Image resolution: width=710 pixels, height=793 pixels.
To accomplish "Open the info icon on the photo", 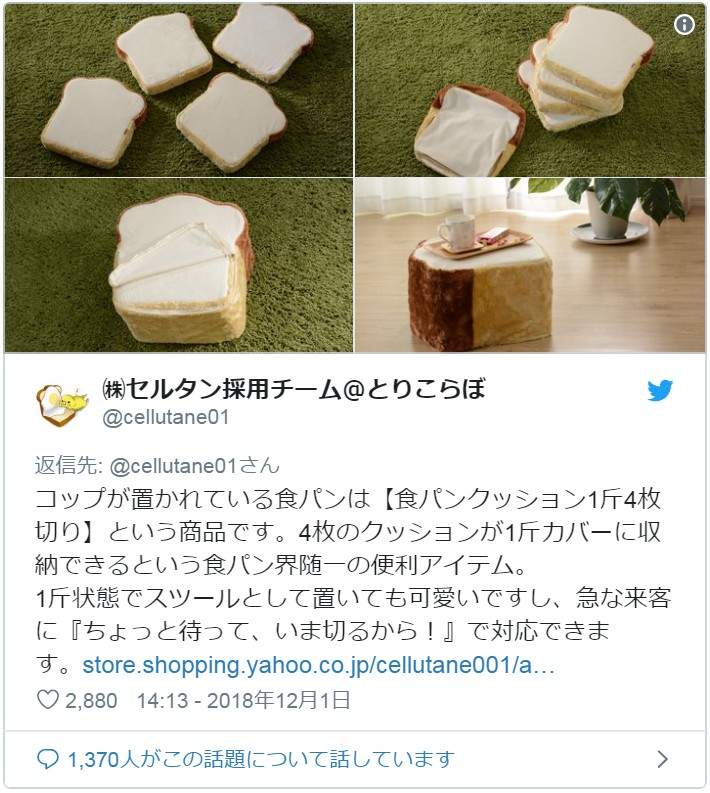I will [x=684, y=26].
